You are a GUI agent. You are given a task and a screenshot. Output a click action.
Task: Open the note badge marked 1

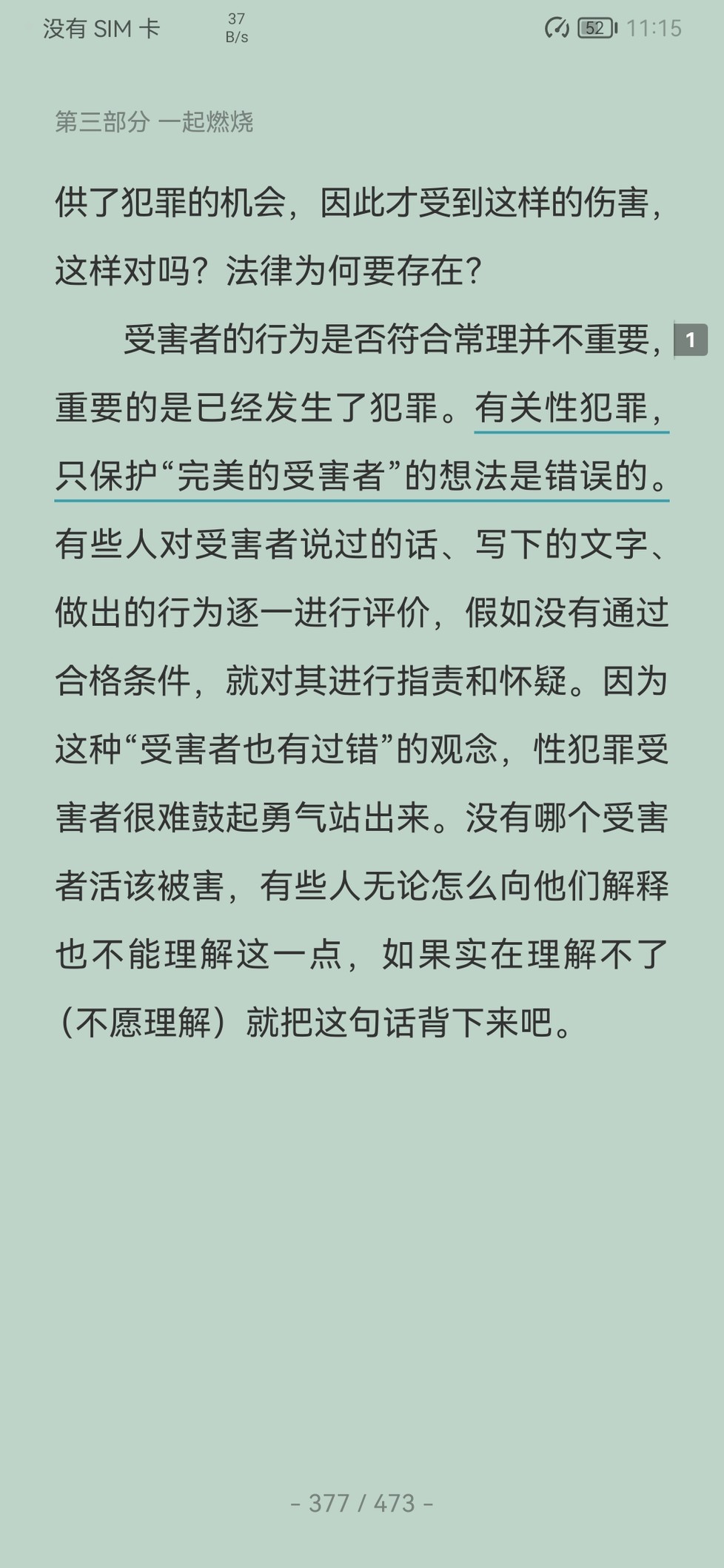point(691,340)
